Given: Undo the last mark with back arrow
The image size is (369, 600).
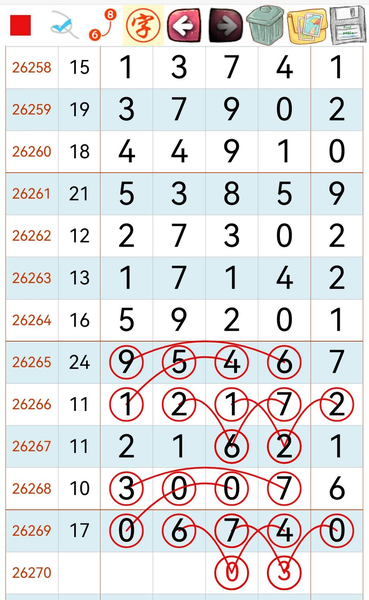Looking at the screenshot, I should pyautogui.click(x=184, y=26).
